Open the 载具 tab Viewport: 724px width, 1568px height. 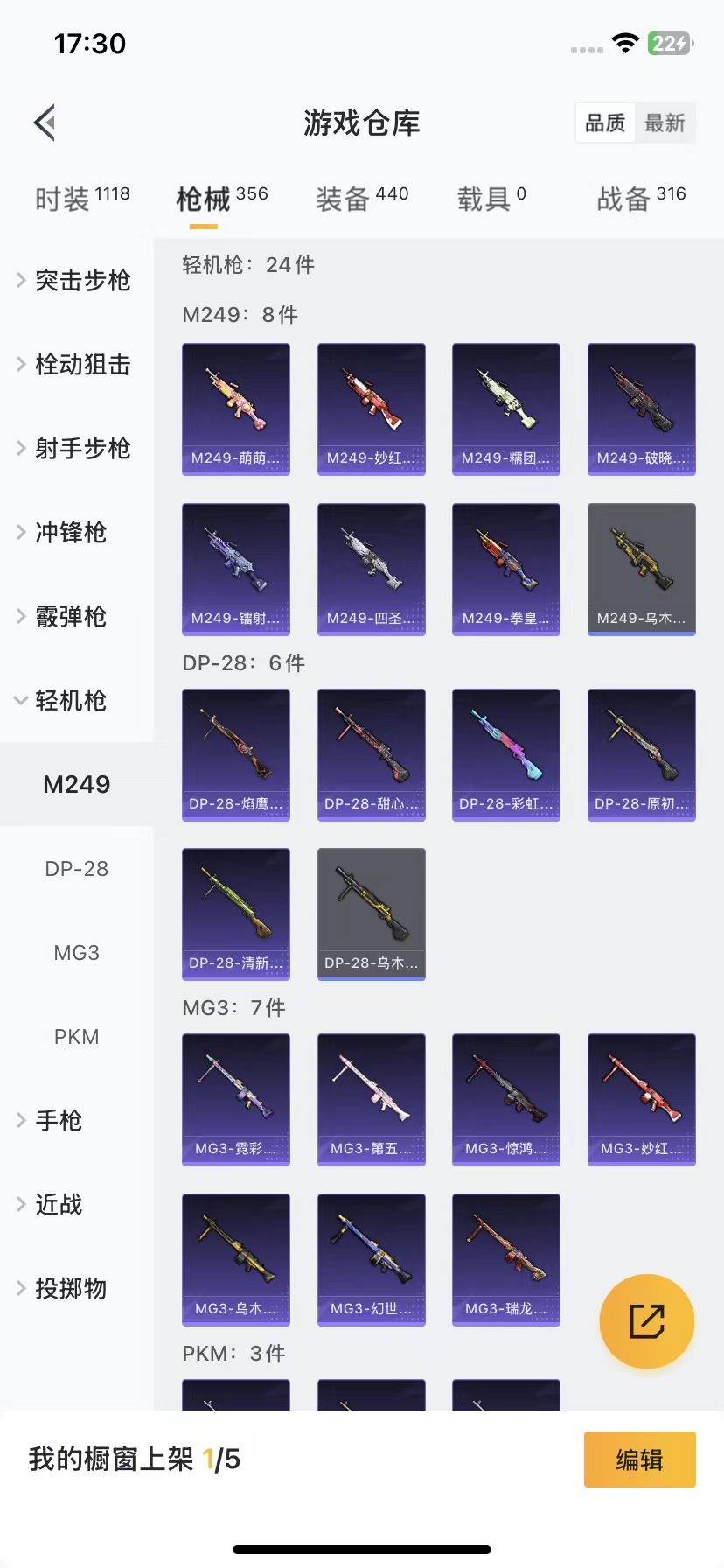pos(491,199)
